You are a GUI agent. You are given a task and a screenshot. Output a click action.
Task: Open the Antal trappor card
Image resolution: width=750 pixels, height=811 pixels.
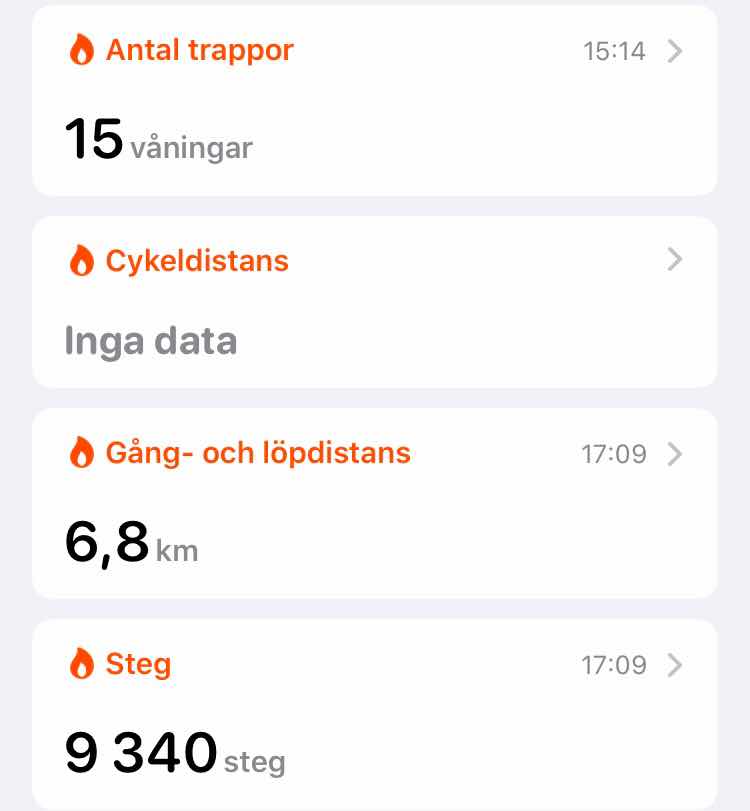point(374,100)
